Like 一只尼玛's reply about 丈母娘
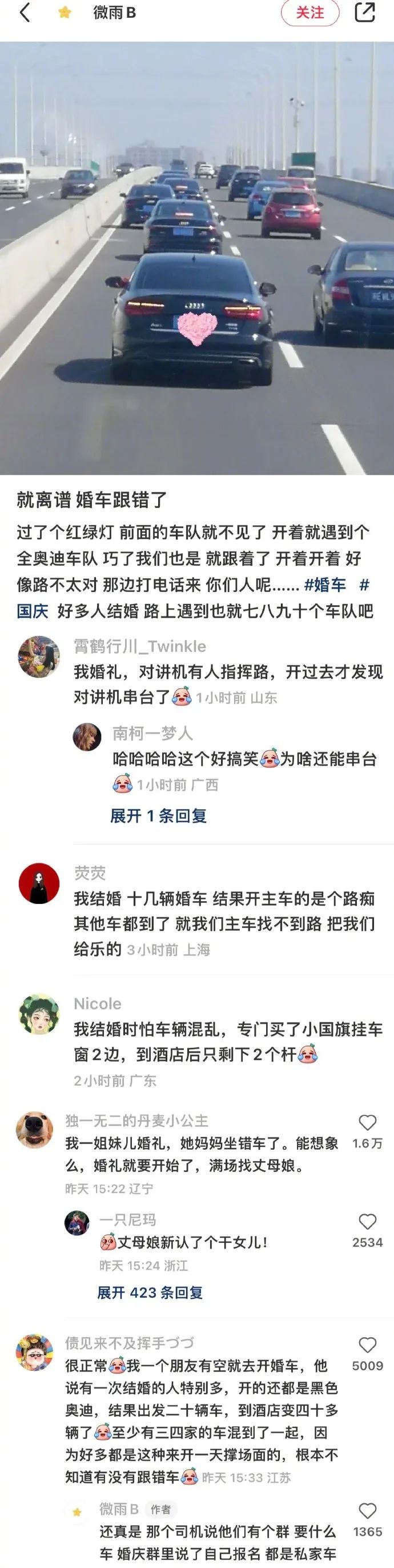 point(367,1222)
